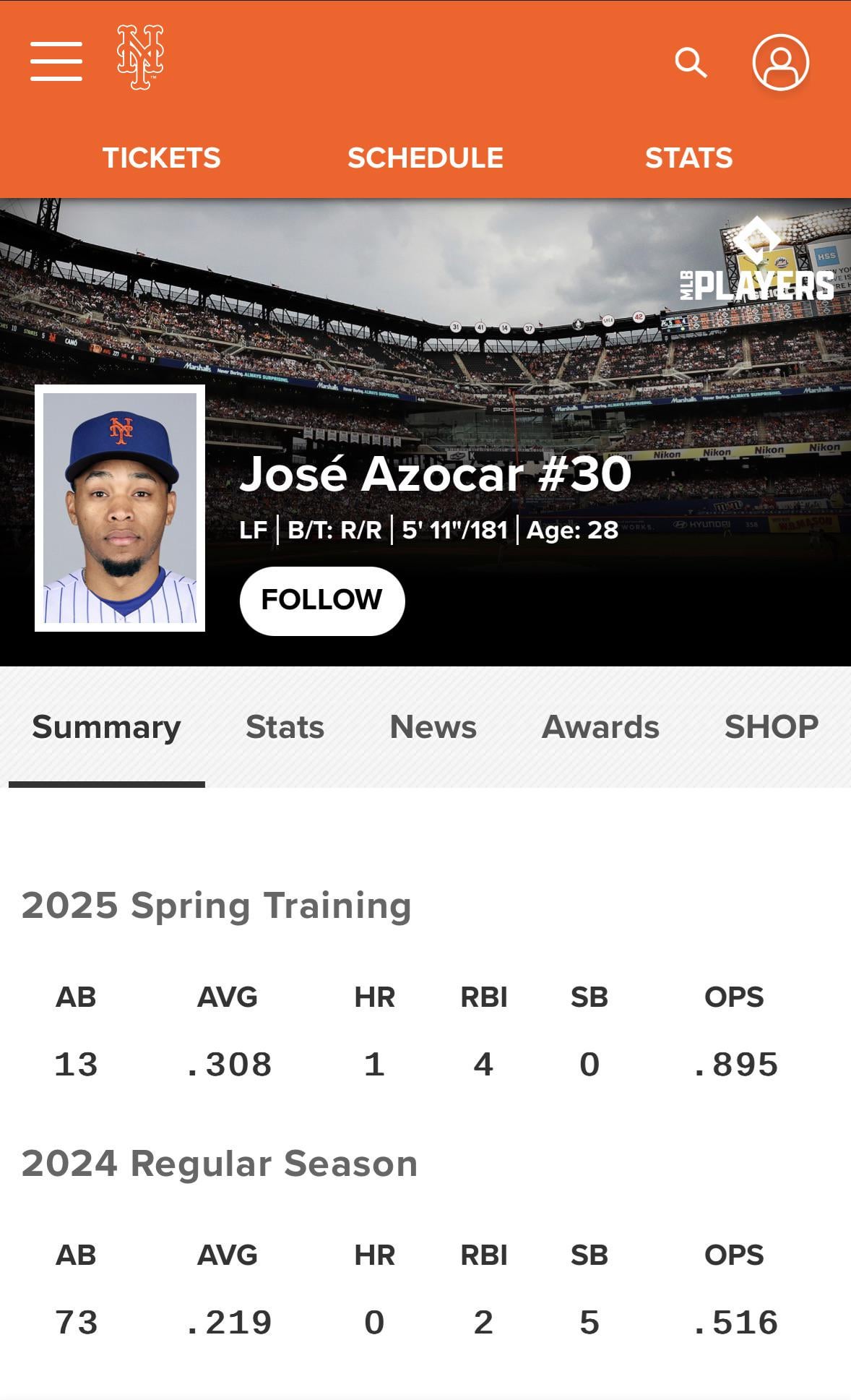Select the Summary tab
The image size is (851, 1400).
[x=106, y=727]
